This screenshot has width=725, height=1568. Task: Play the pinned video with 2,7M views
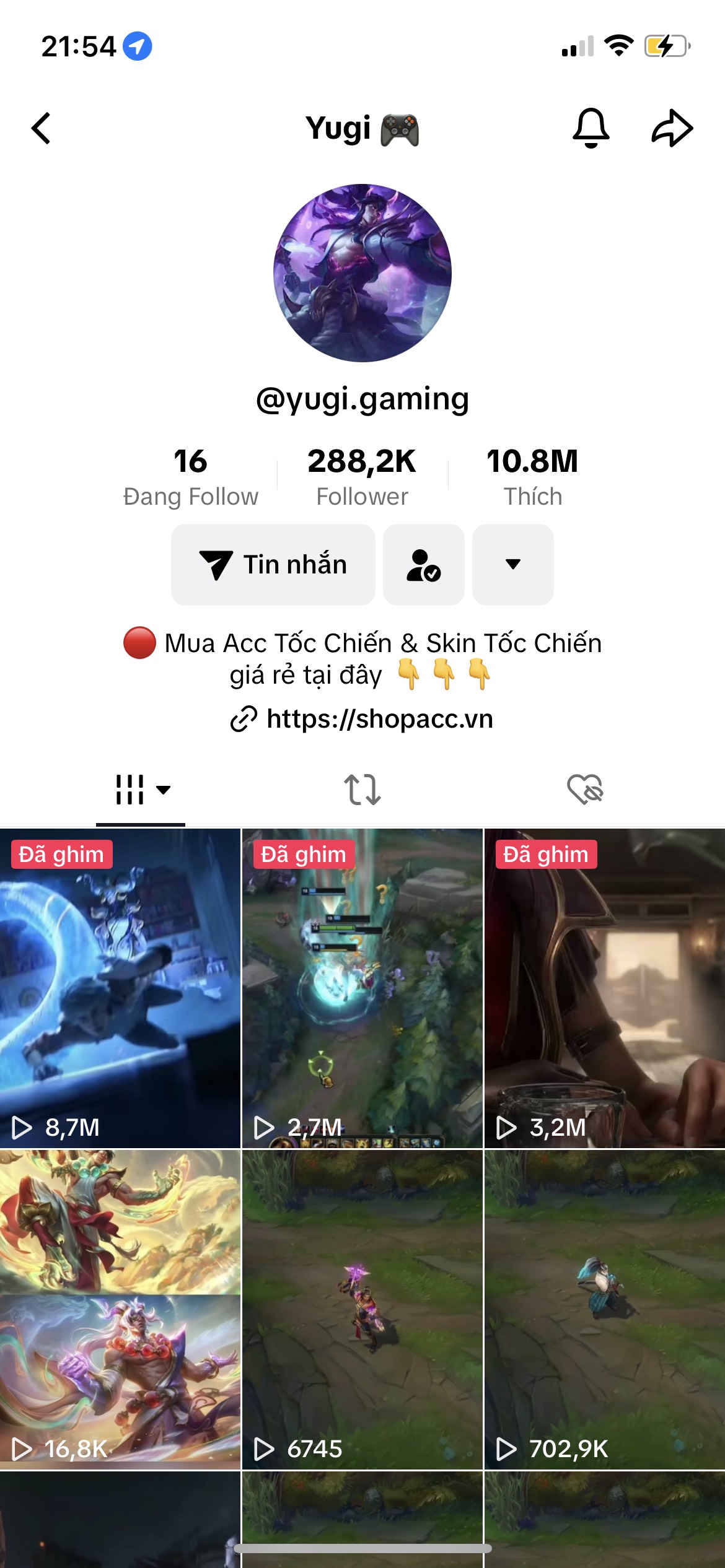(362, 988)
